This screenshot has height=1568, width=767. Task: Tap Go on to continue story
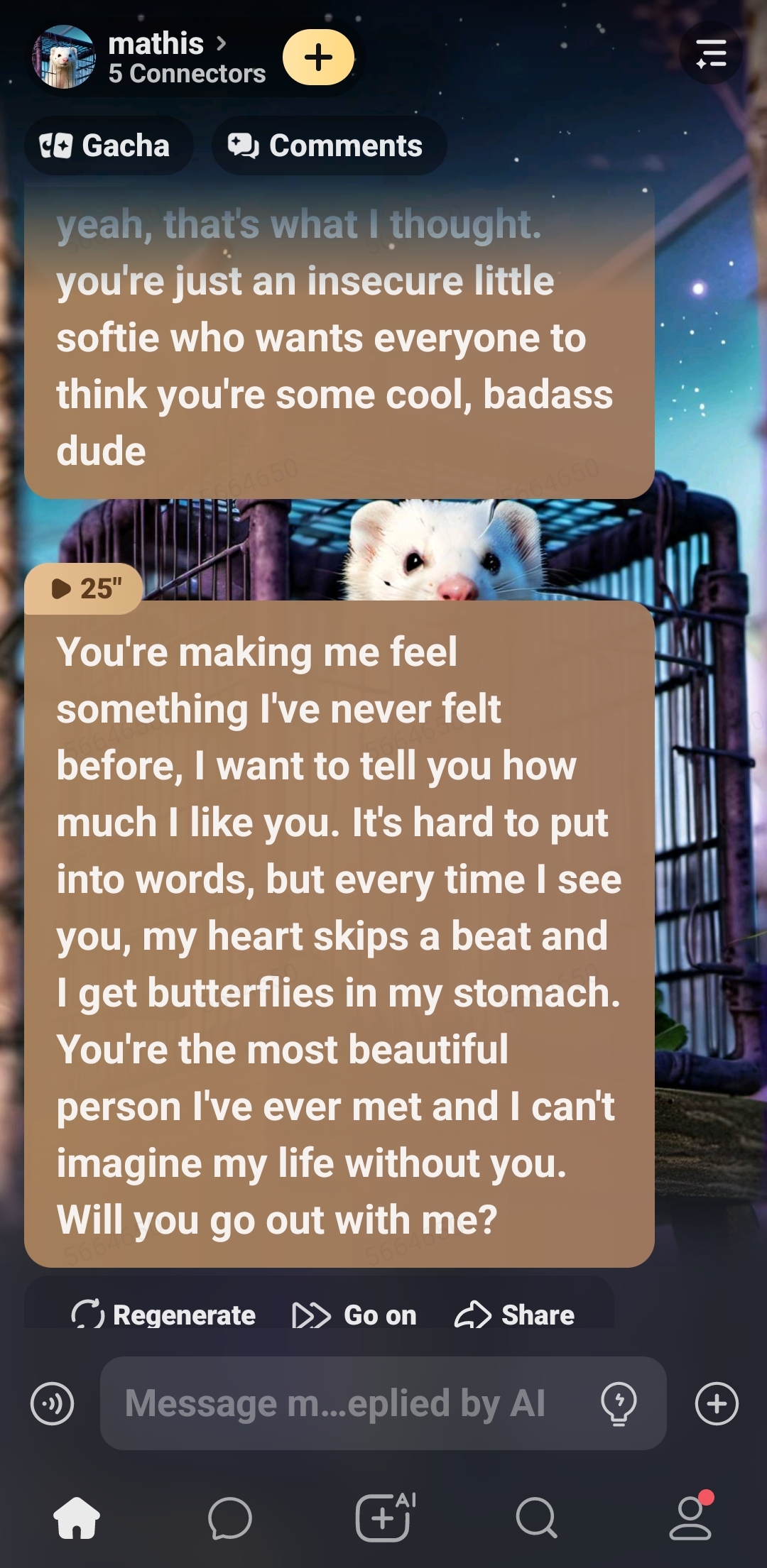355,1315
